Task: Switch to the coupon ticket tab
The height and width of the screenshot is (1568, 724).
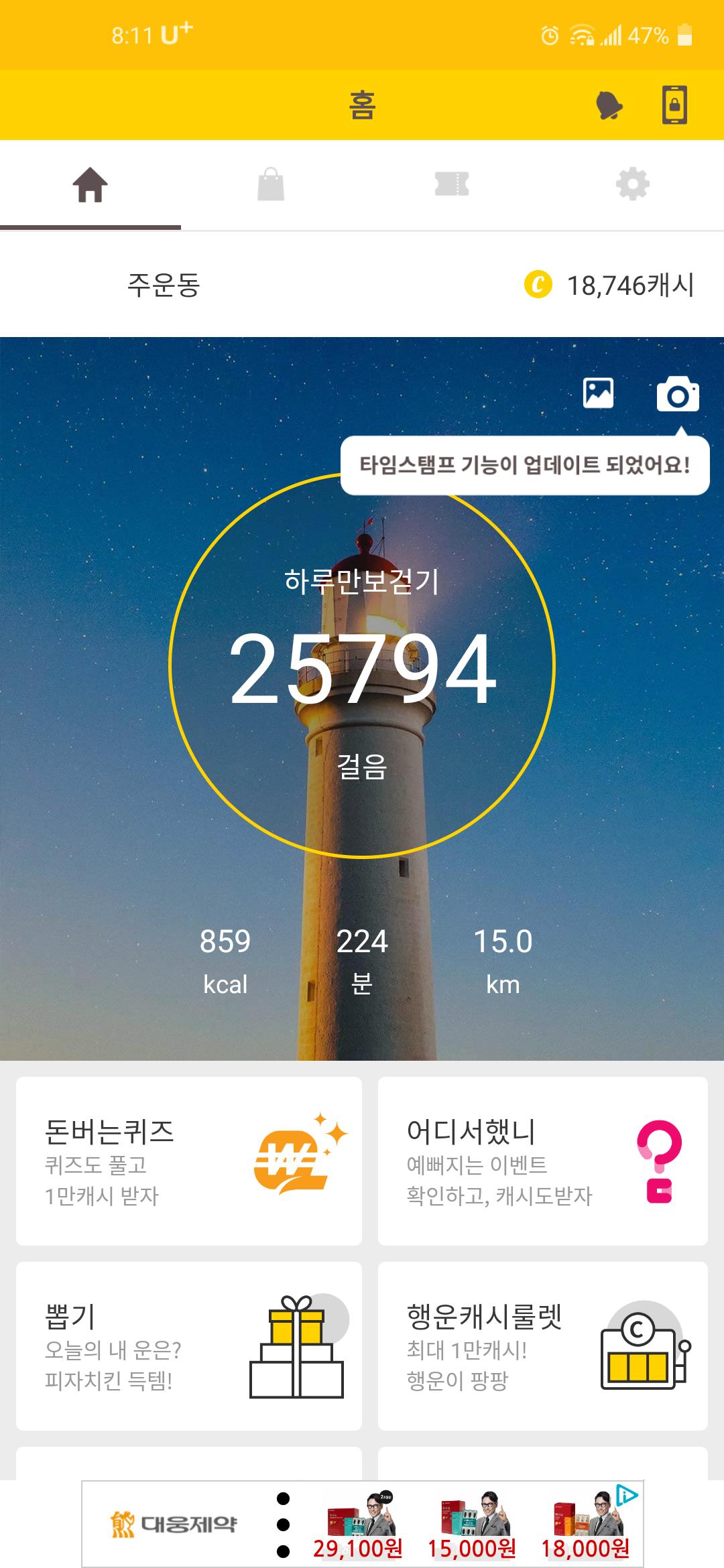Action: (452, 184)
